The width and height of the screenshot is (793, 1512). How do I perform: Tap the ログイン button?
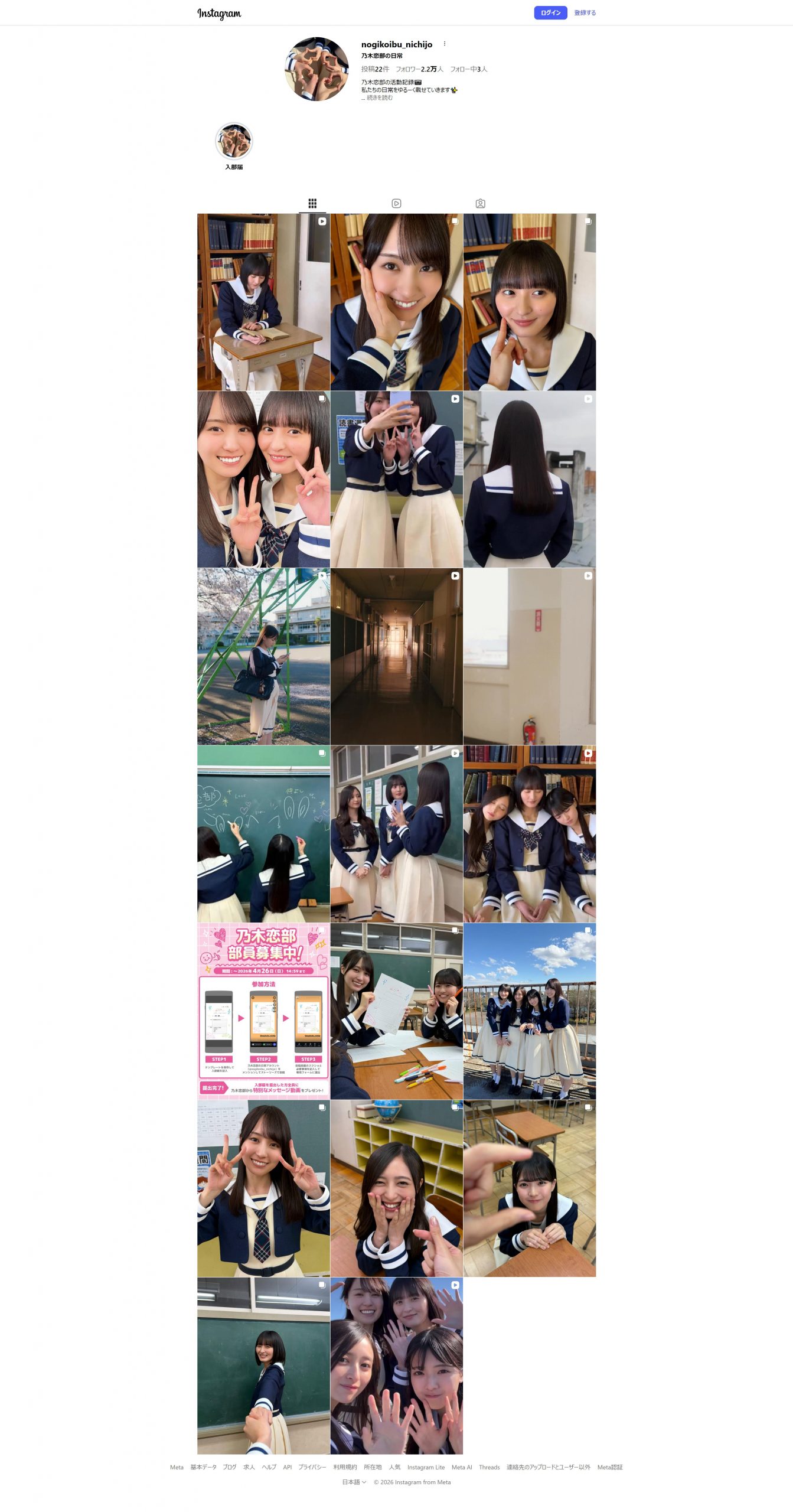tap(550, 13)
